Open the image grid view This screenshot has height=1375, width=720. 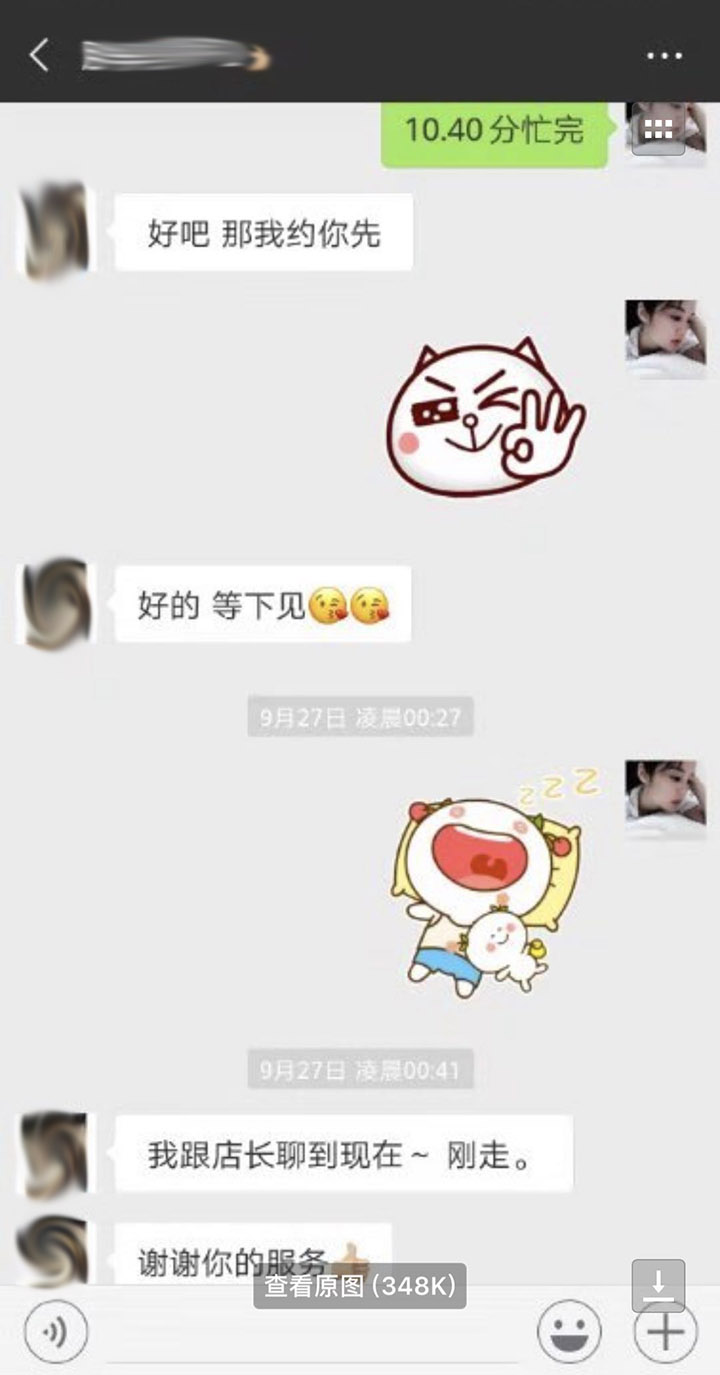(x=657, y=129)
